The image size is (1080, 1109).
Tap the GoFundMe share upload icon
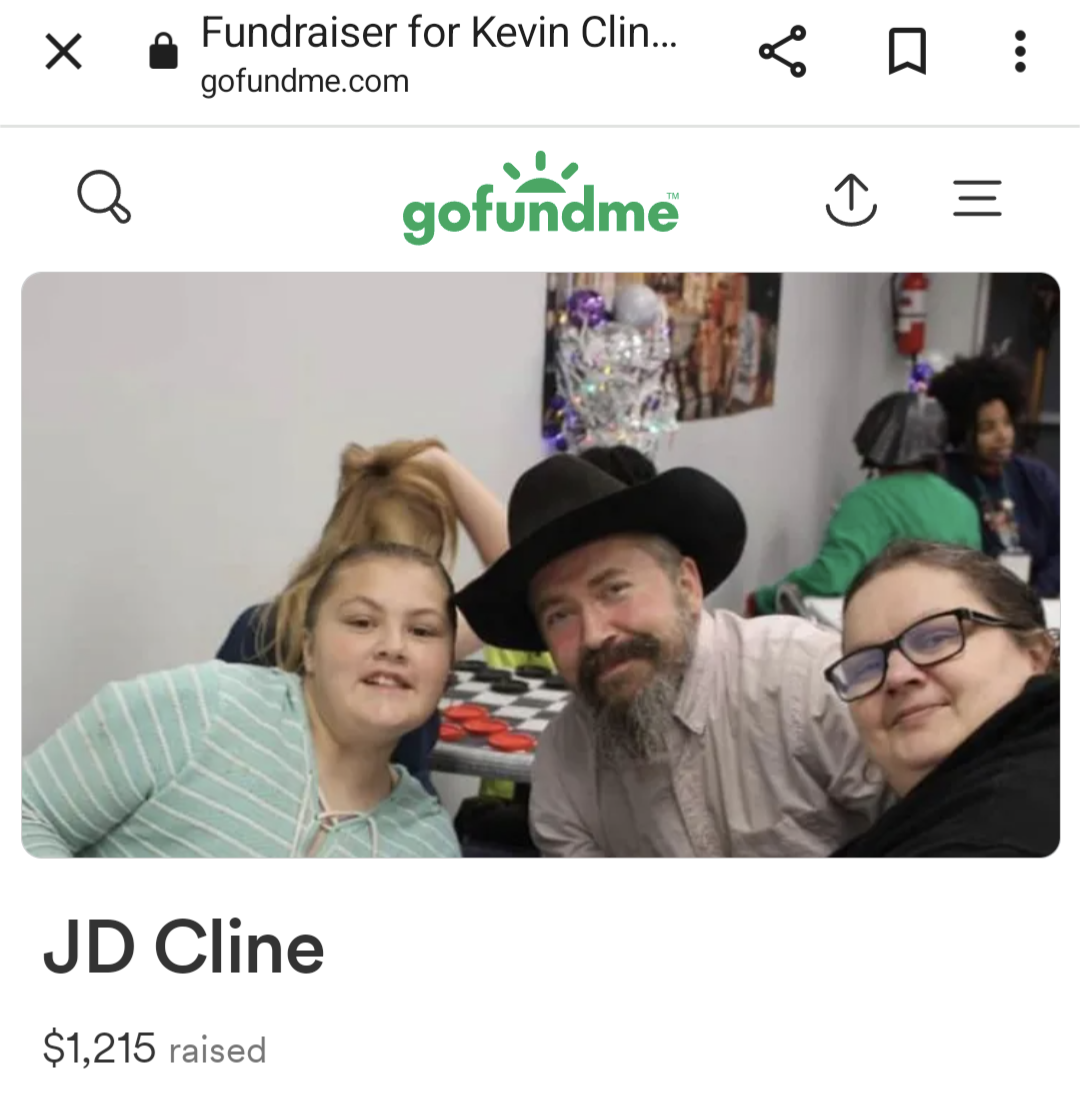pos(851,198)
